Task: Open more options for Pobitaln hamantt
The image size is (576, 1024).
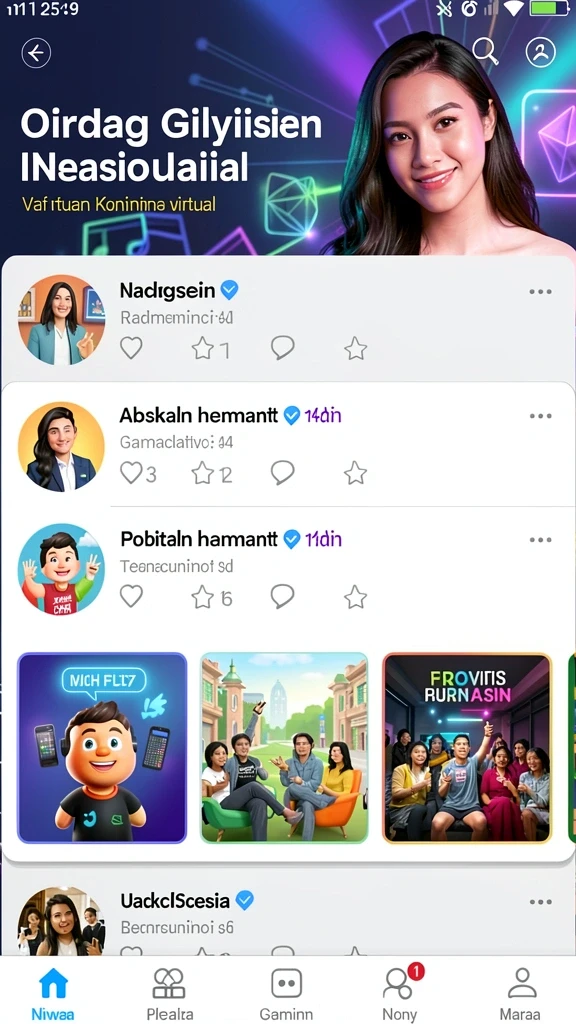Action: pyautogui.click(x=541, y=540)
